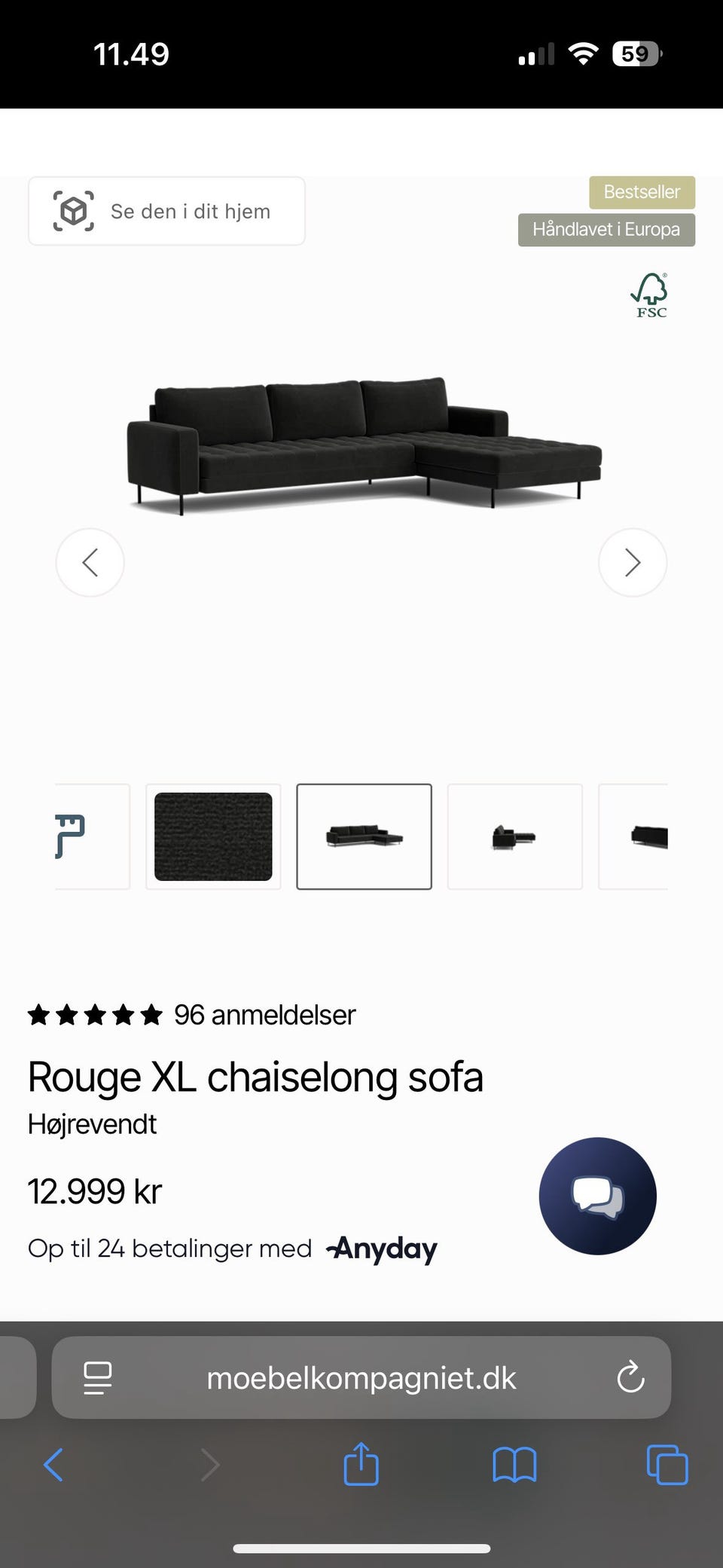Viewport: 723px width, 1568px height.
Task: Select the sofa side view thumbnail
Action: (x=514, y=836)
